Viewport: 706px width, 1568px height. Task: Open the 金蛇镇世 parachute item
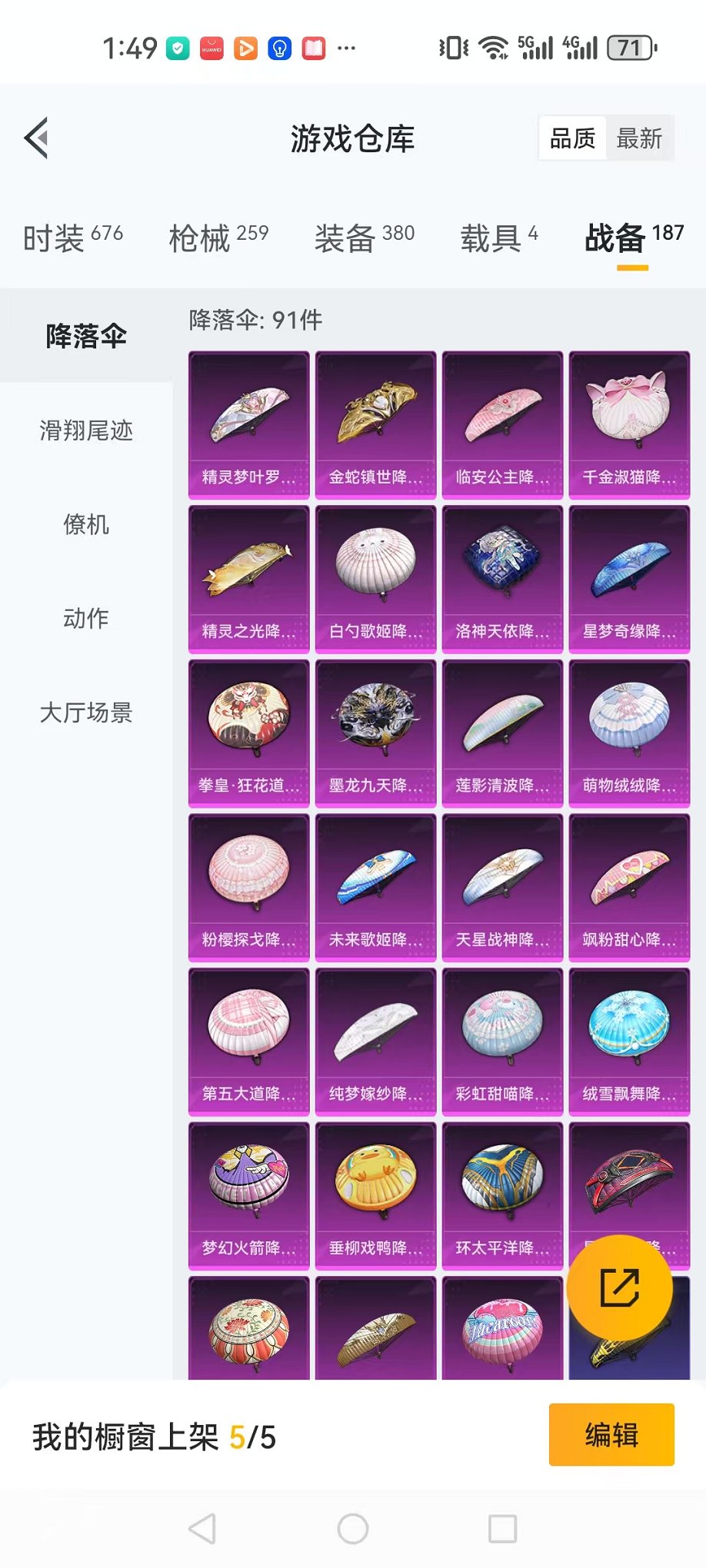(375, 425)
